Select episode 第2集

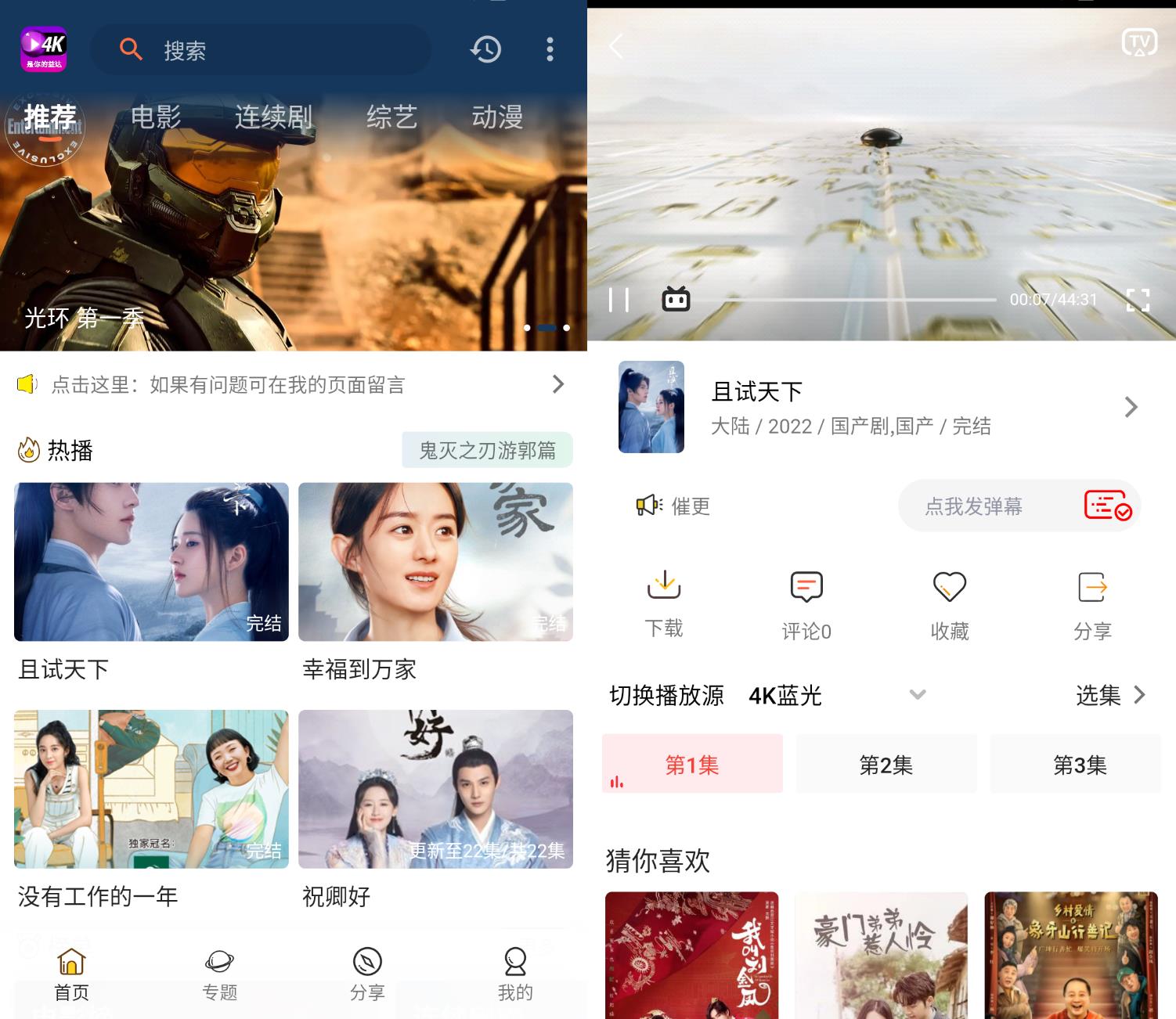tap(886, 765)
